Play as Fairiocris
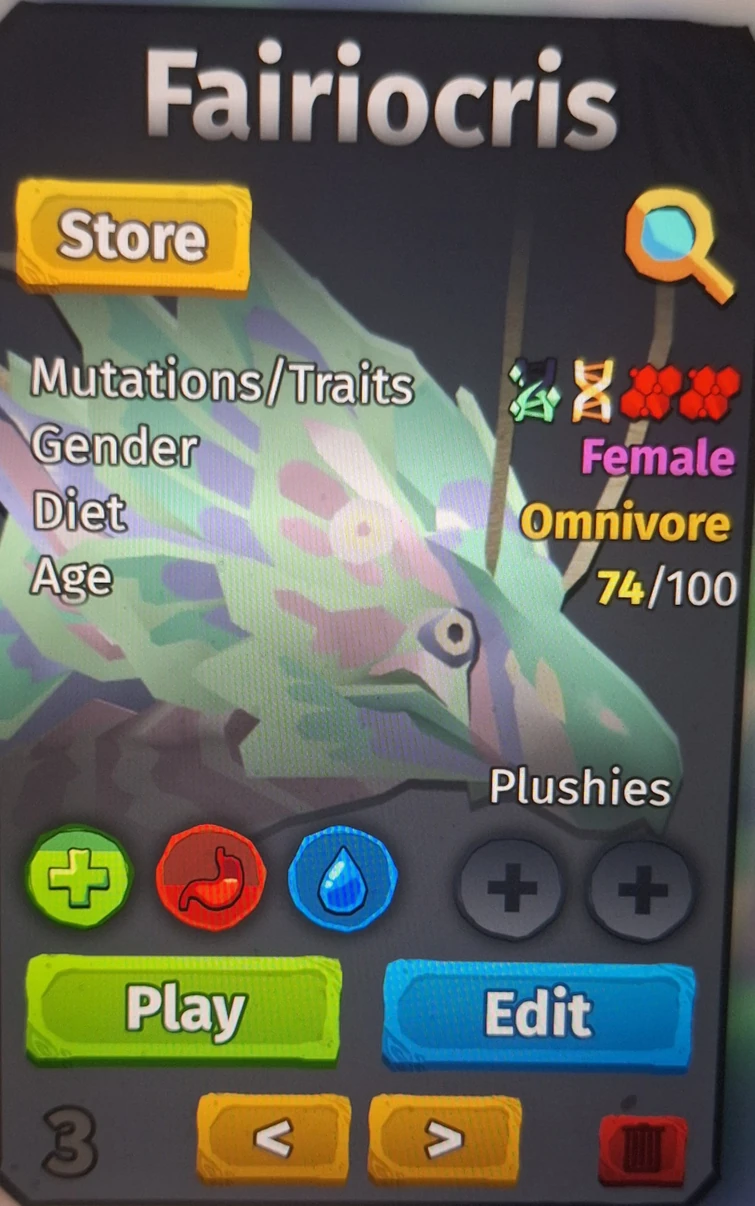 (x=183, y=1008)
